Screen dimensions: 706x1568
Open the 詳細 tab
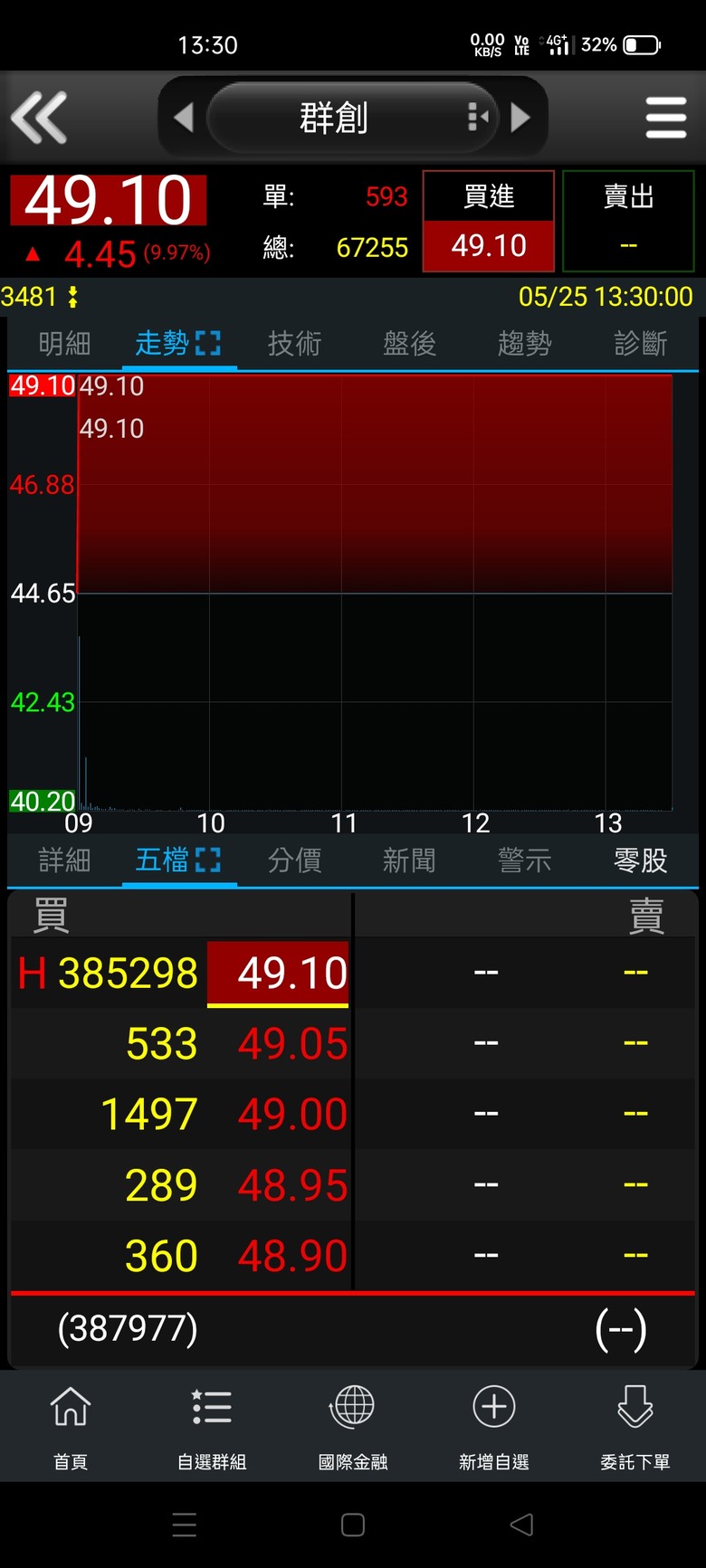coord(64,860)
